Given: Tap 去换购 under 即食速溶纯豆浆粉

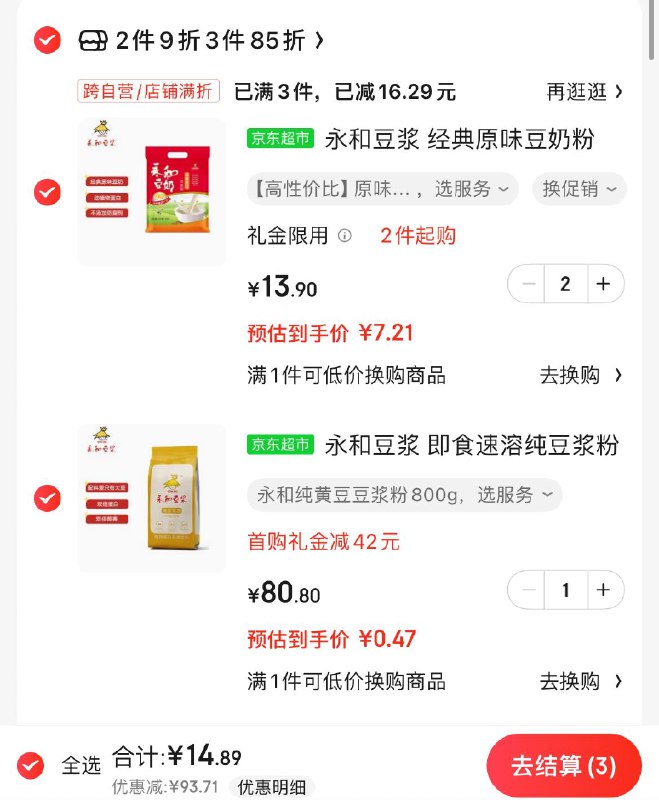Looking at the screenshot, I should pyautogui.click(x=580, y=681).
